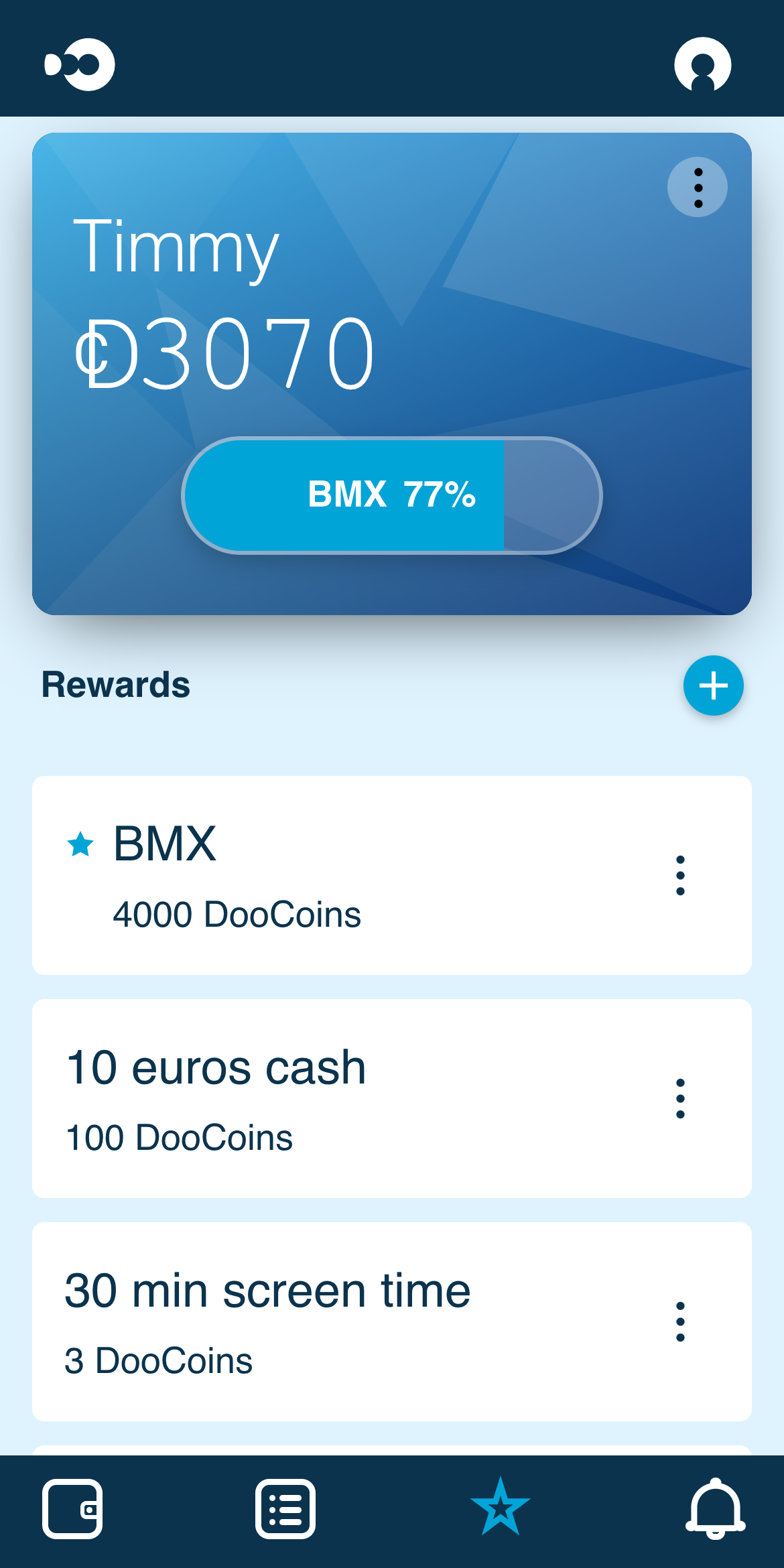Open the three-dot menu for BMX reward
This screenshot has width=784, height=1568.
click(681, 874)
